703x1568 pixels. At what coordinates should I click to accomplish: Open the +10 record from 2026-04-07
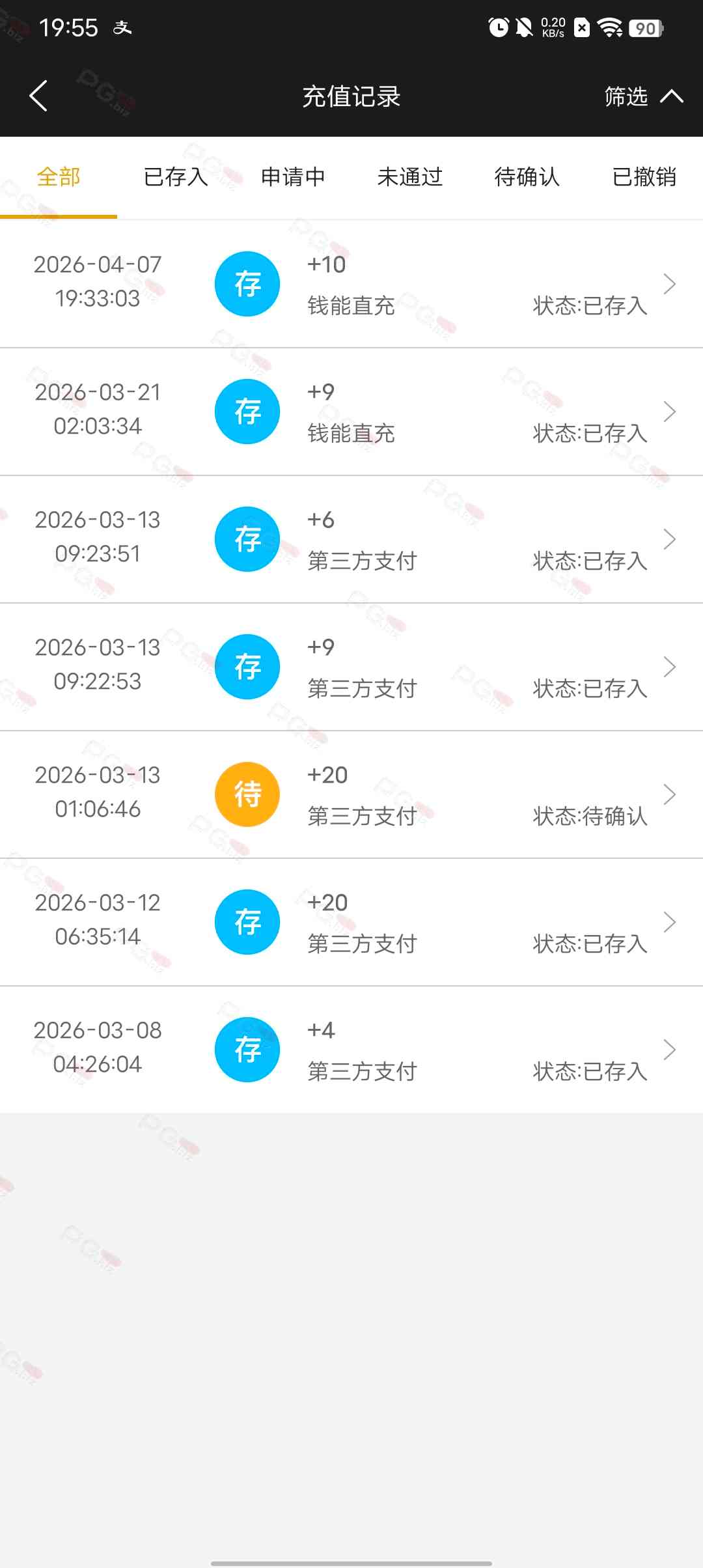[x=351, y=284]
